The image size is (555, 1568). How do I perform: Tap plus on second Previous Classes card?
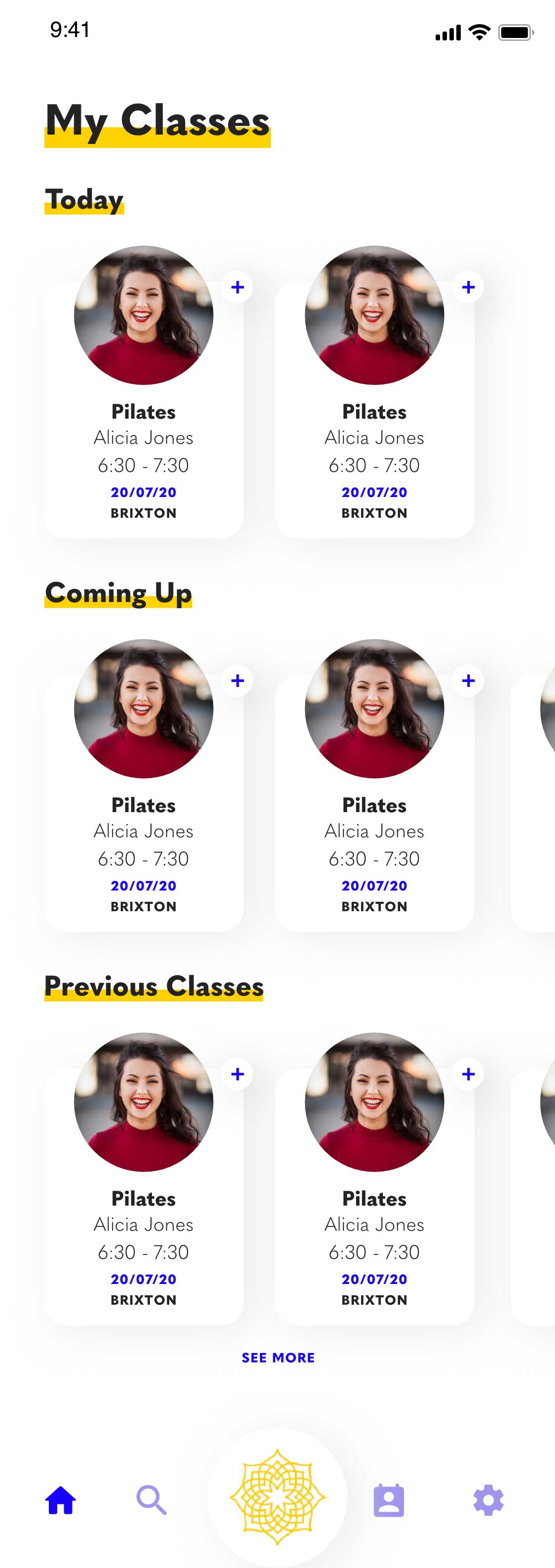pyautogui.click(x=468, y=1074)
